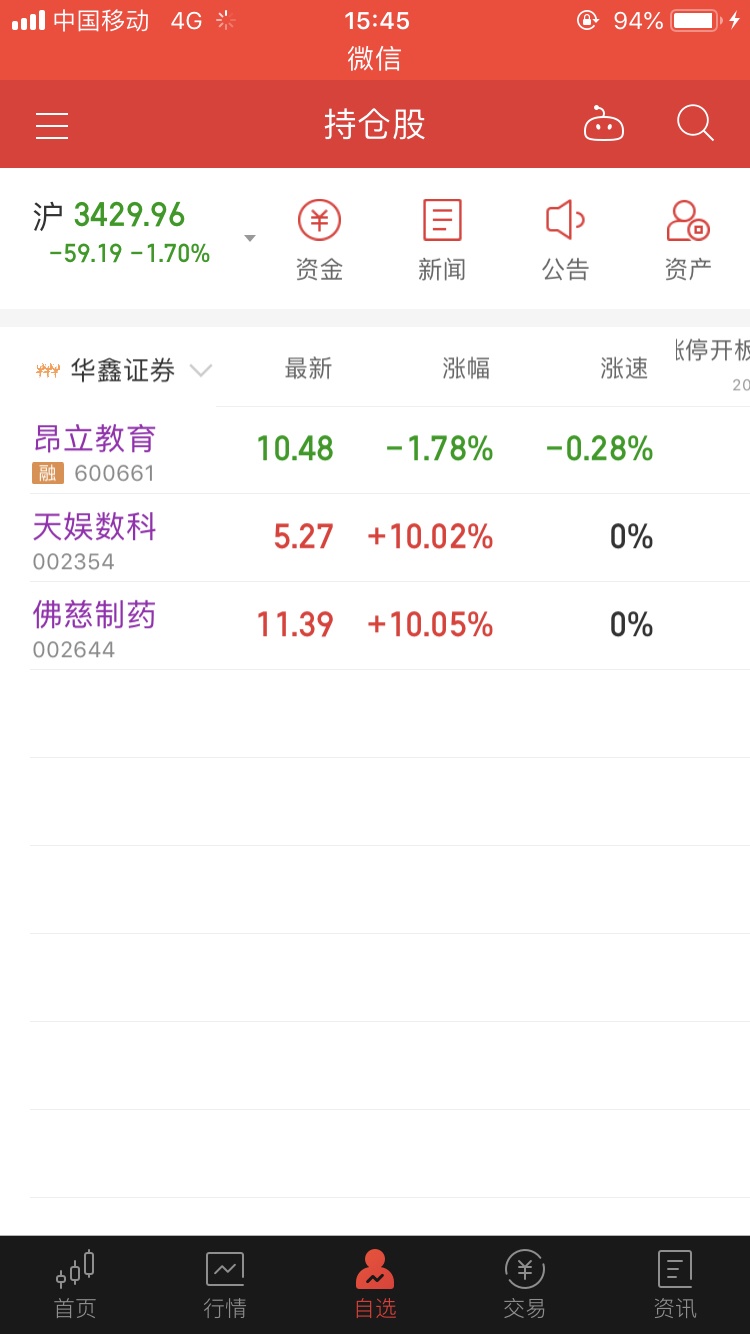
Task: Open the hamburger drawer menu
Action: 52,126
